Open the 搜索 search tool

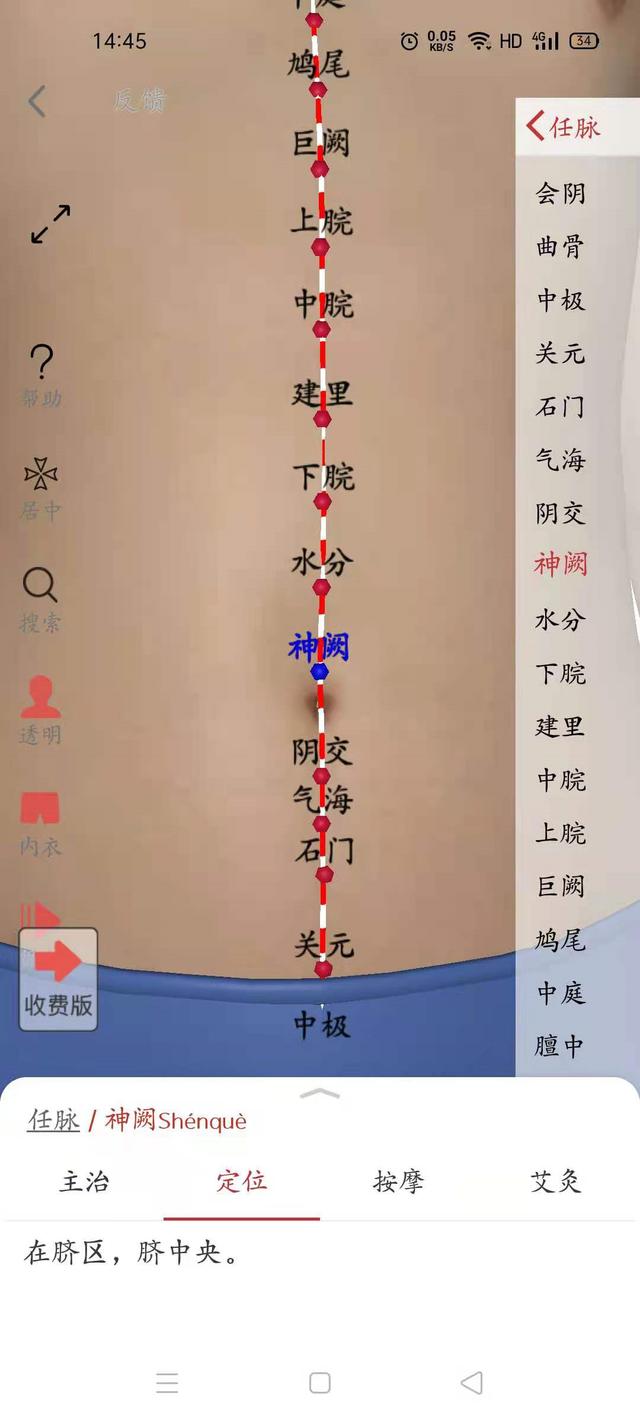pyautogui.click(x=40, y=599)
